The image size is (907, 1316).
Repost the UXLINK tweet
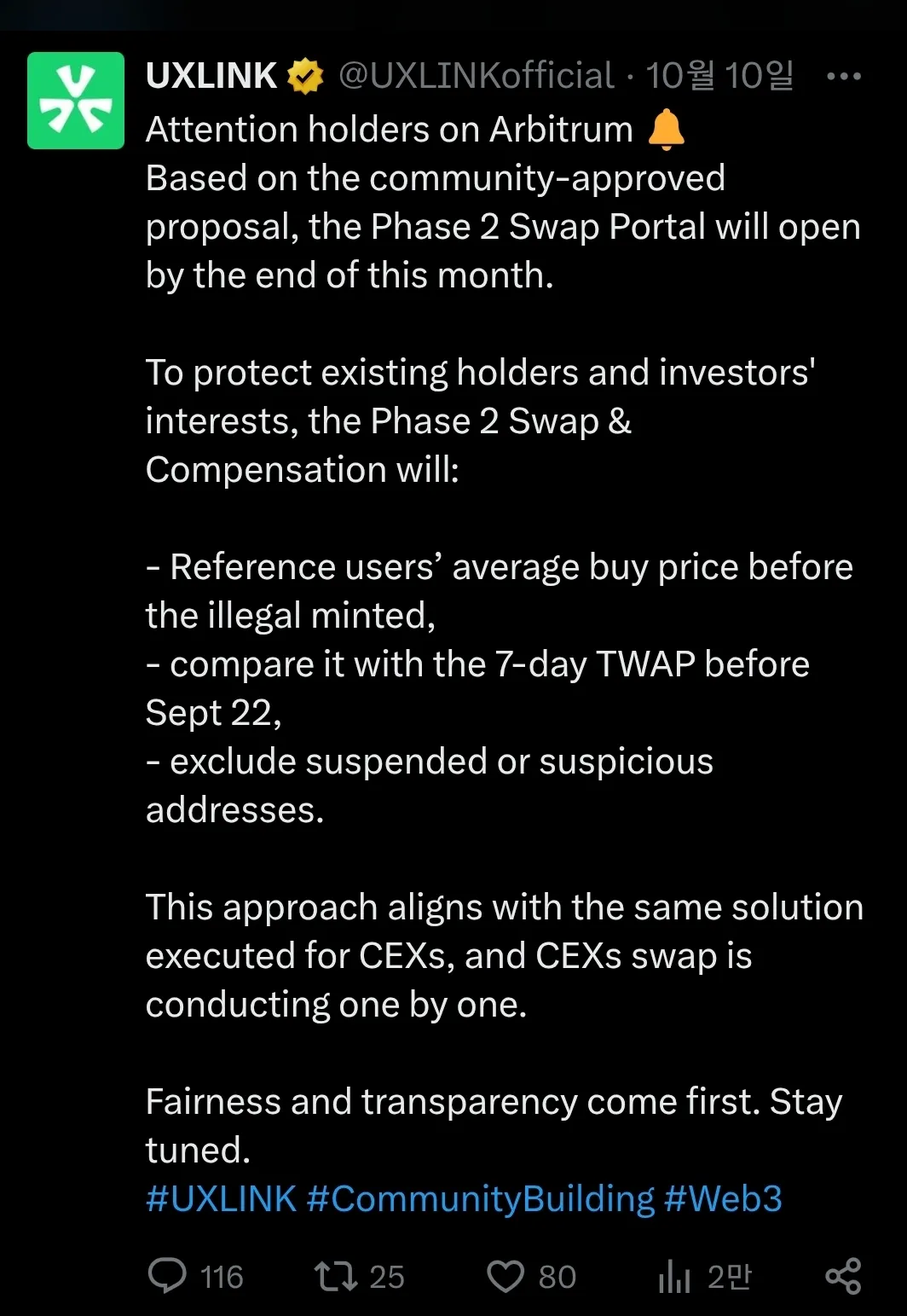335,1276
